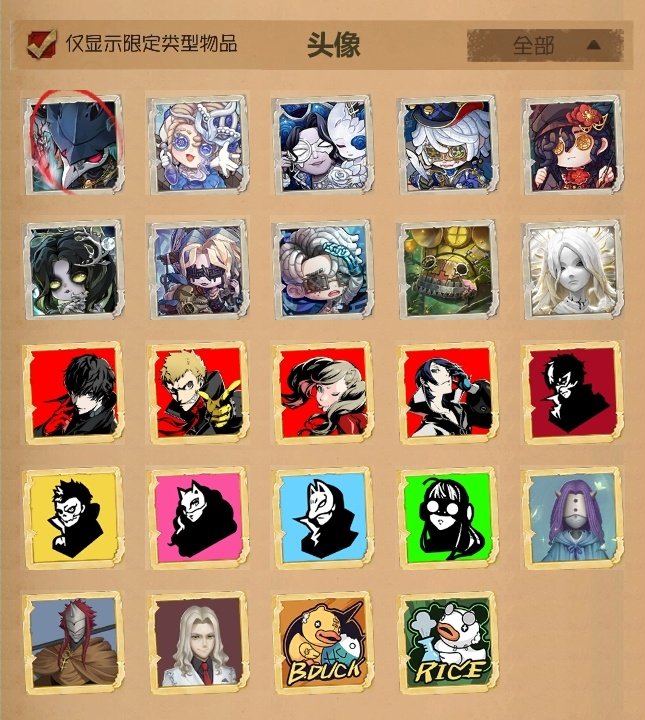Choose the blonde girl with blue glasses avatar

click(196, 143)
